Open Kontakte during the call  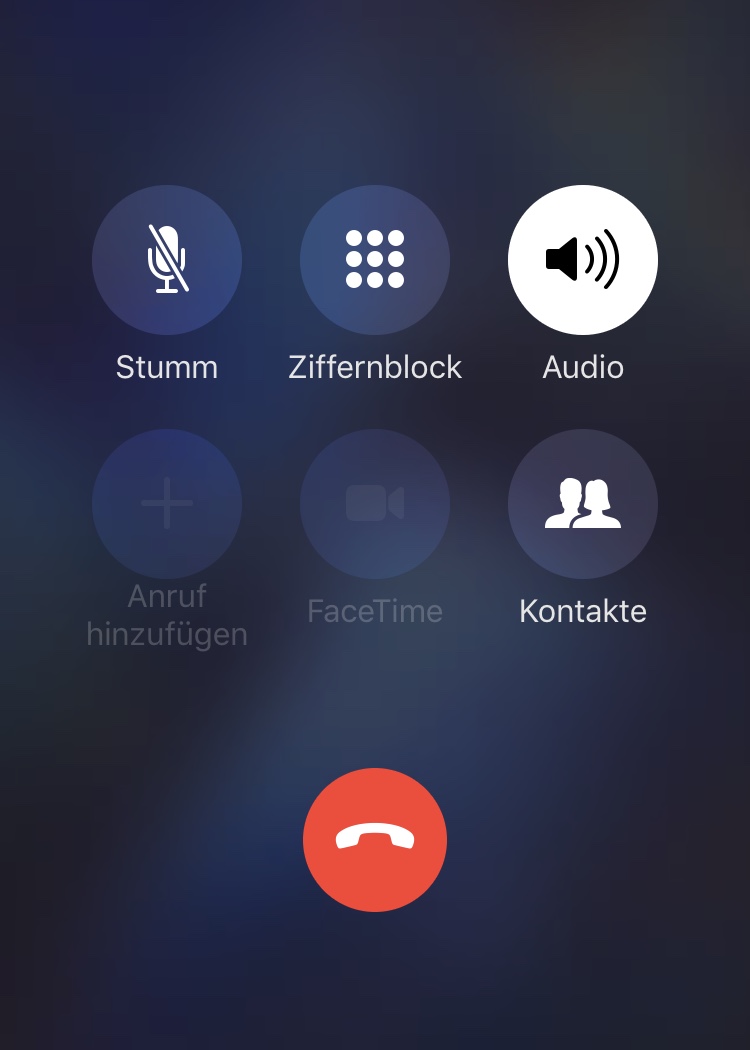[583, 504]
